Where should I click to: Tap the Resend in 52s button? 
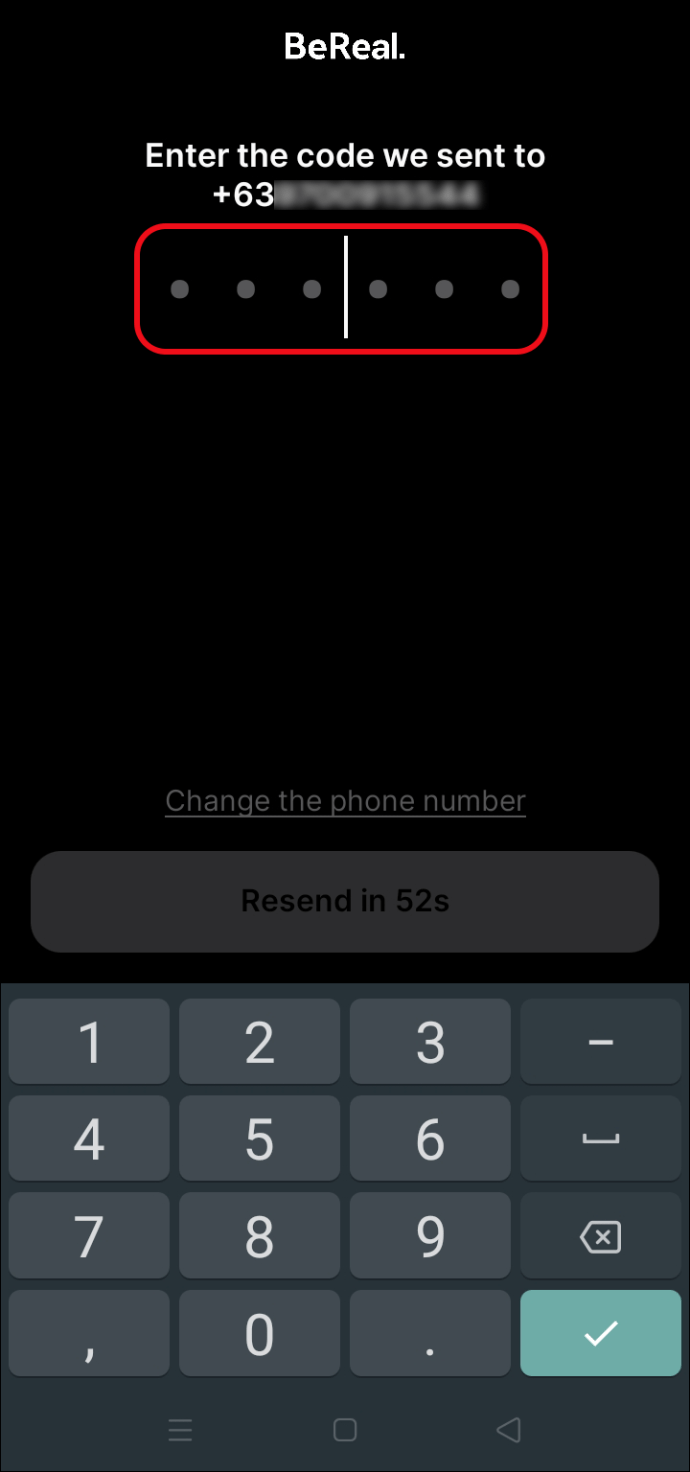tap(345, 901)
